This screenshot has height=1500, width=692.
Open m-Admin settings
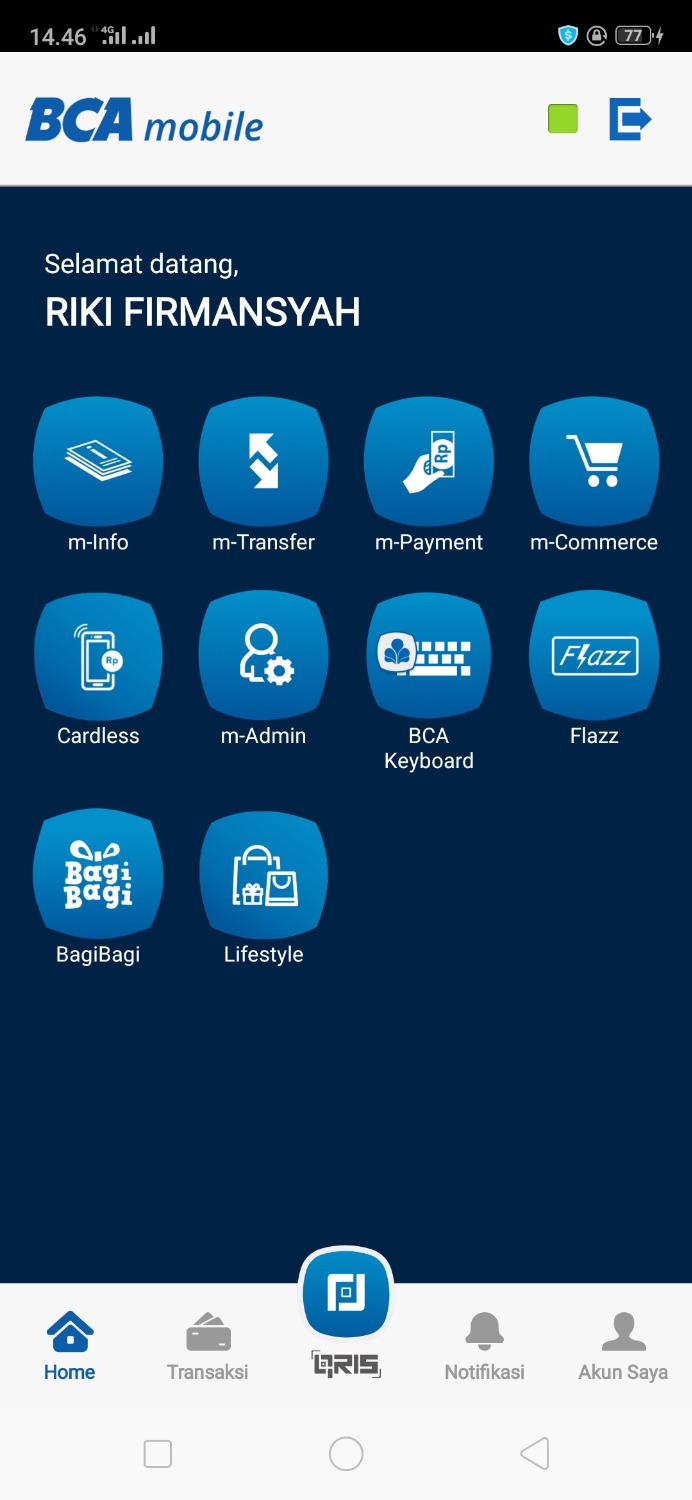(x=263, y=655)
